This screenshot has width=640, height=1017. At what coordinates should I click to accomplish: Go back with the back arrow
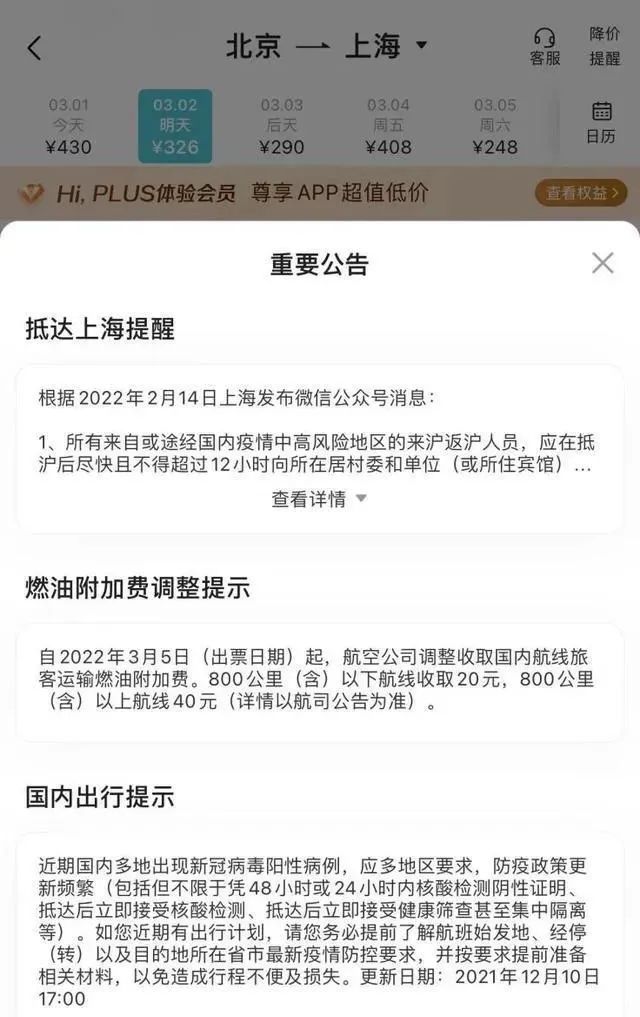click(x=35, y=47)
